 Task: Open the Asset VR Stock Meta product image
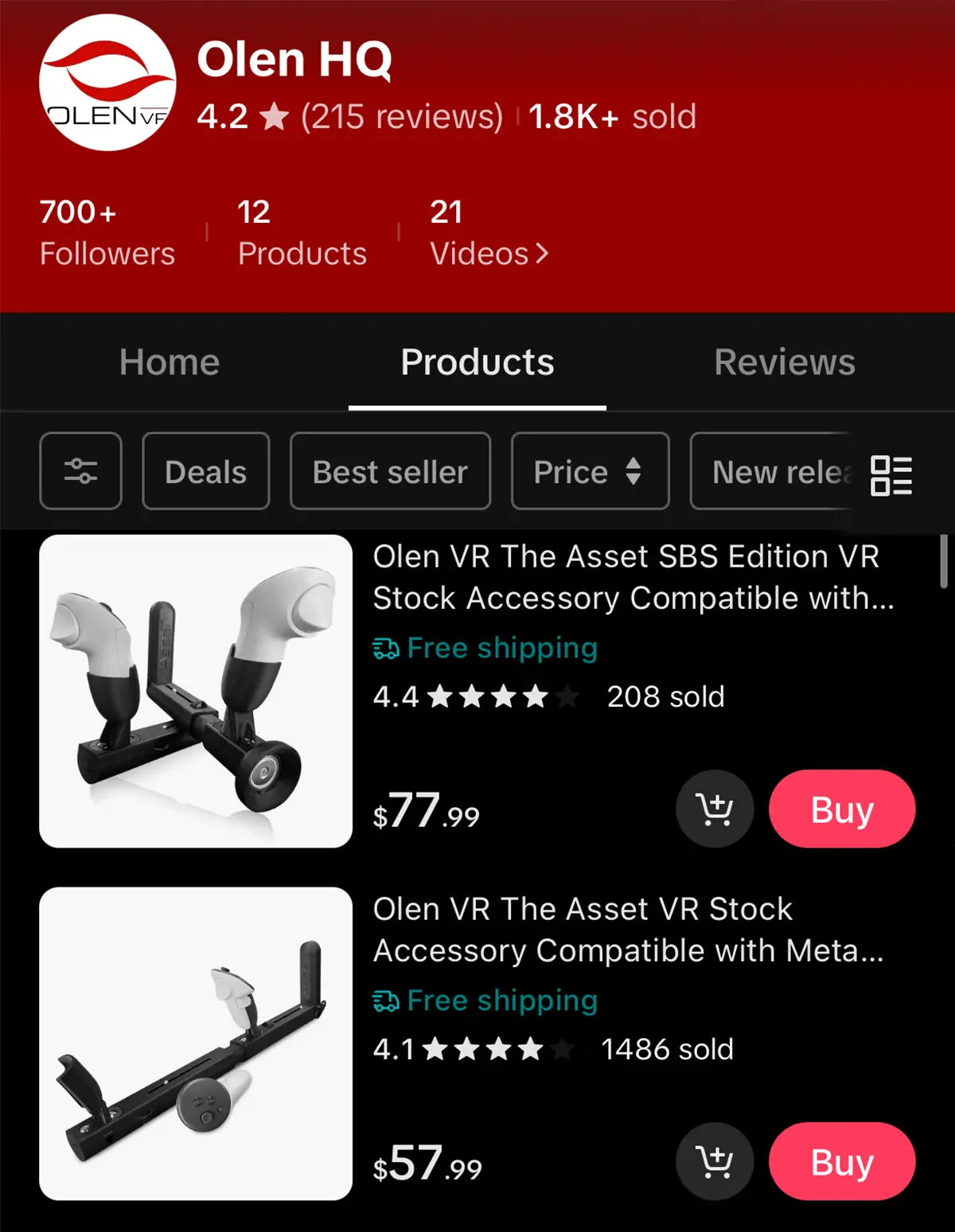(x=196, y=1043)
